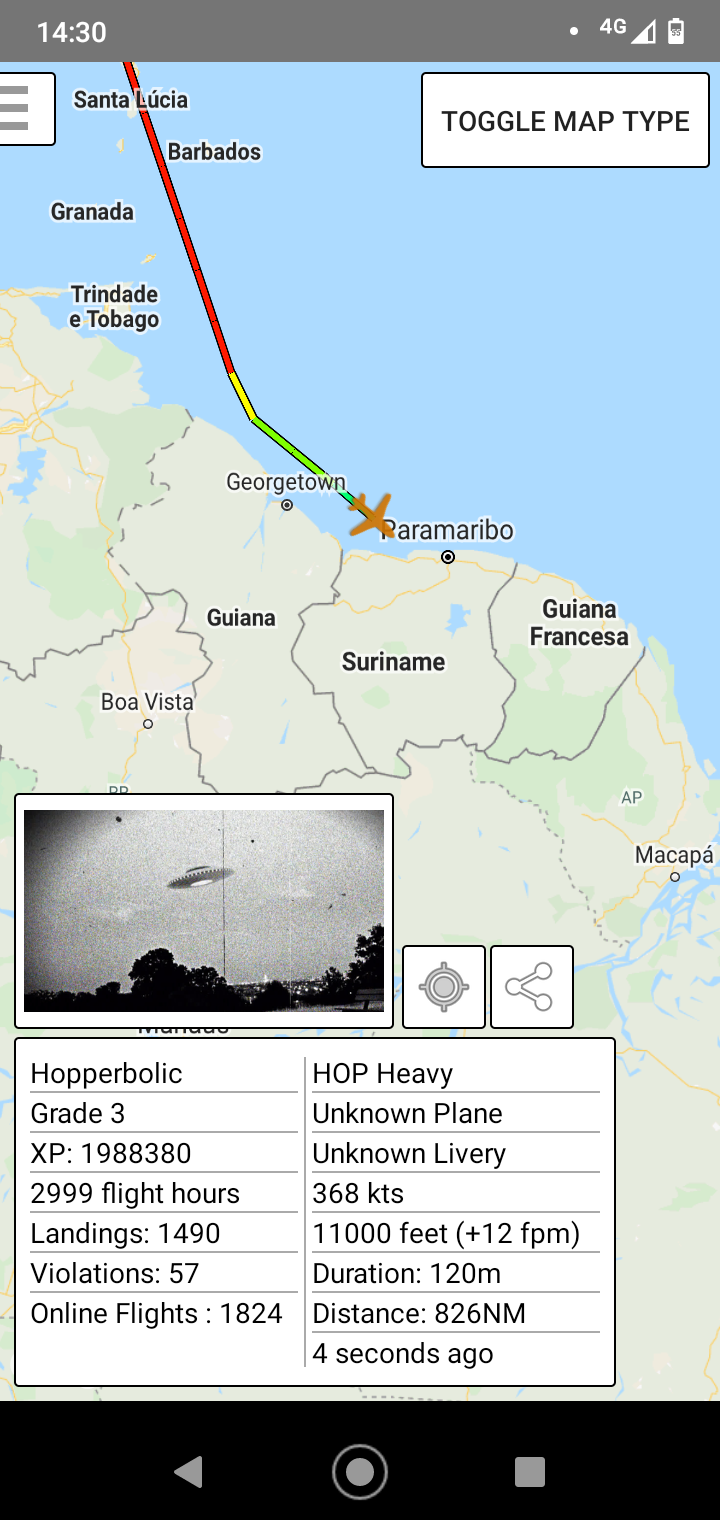Center map on the tracked flight
Viewport: 720px width, 1520px height.
tap(444, 987)
